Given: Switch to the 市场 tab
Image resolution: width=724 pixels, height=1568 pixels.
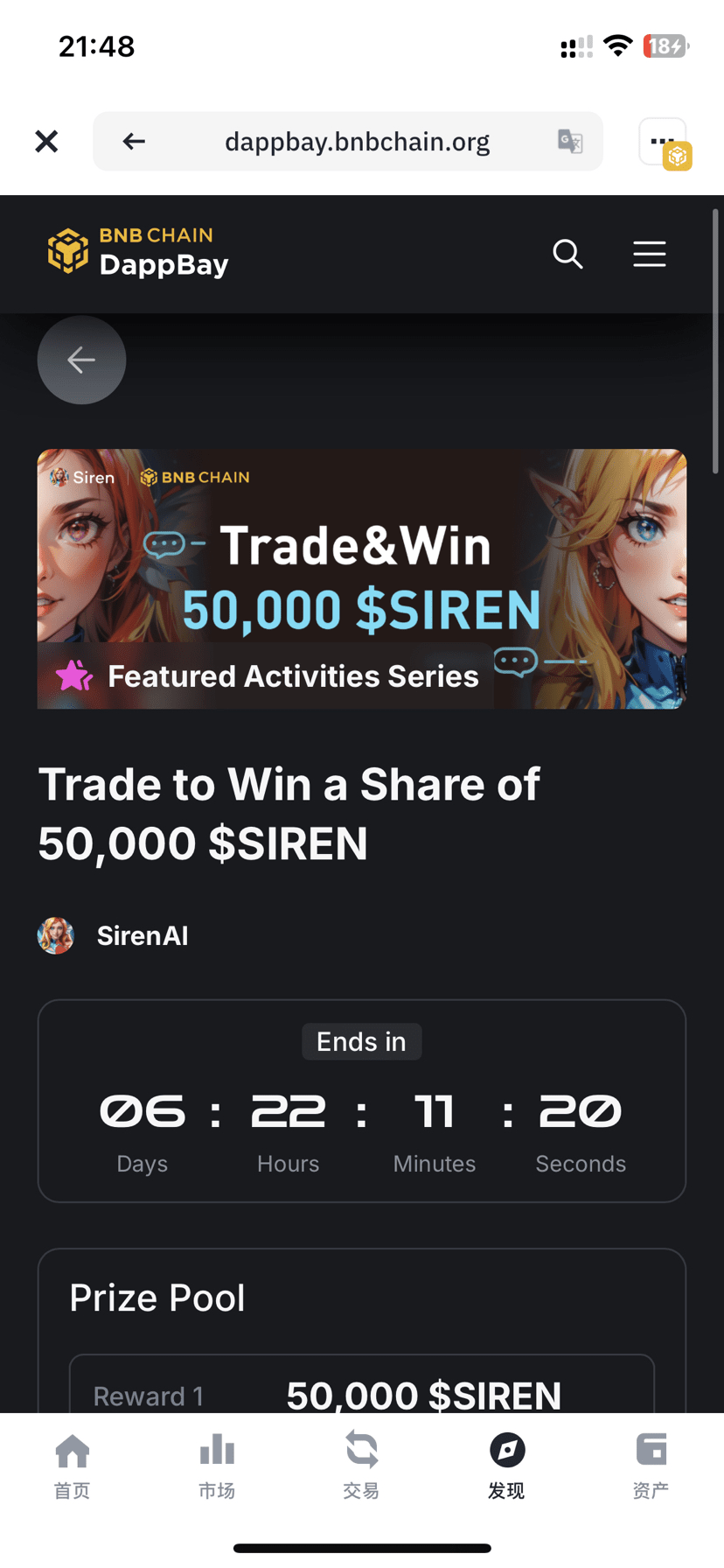Looking at the screenshot, I should coord(217,1466).
